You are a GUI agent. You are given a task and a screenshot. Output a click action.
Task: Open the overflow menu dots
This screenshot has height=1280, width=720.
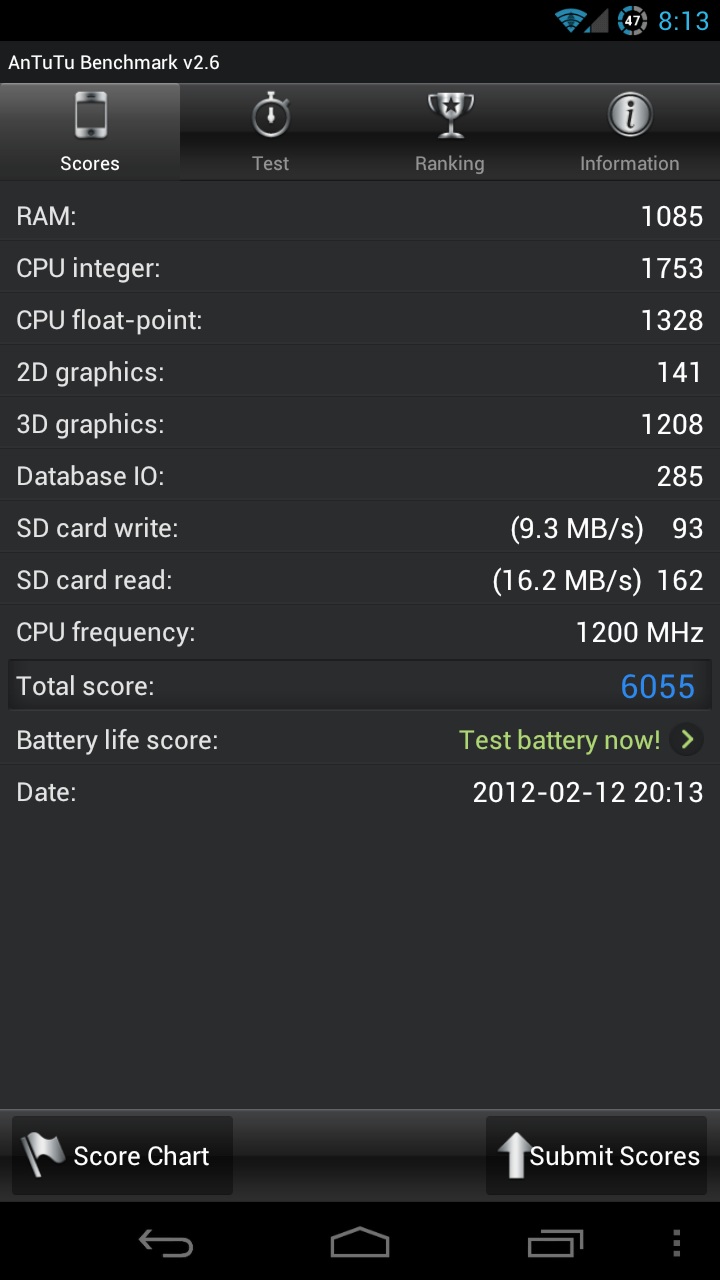click(x=677, y=1243)
